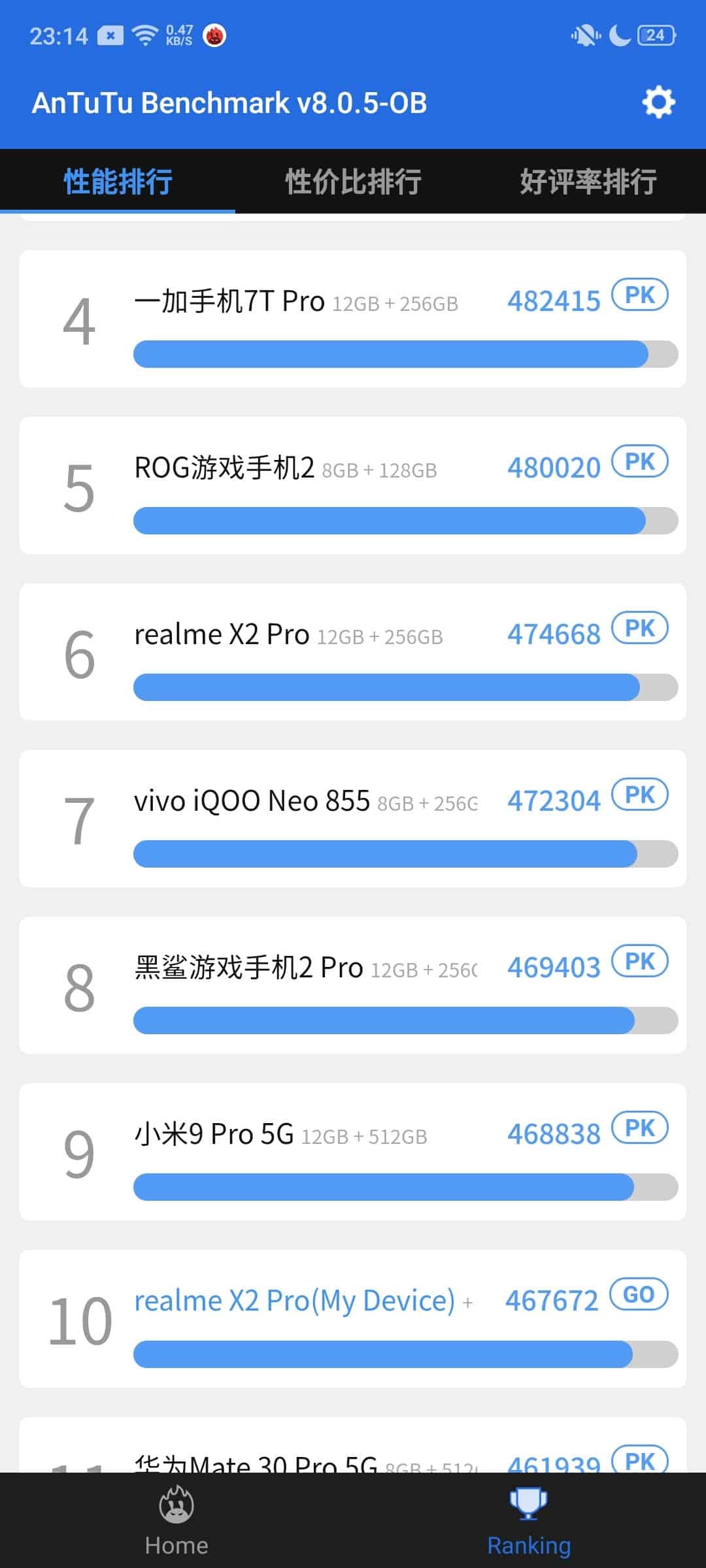Tap PK next to 小米9 Pro 5G
This screenshot has width=706, height=1568.
tap(640, 1128)
